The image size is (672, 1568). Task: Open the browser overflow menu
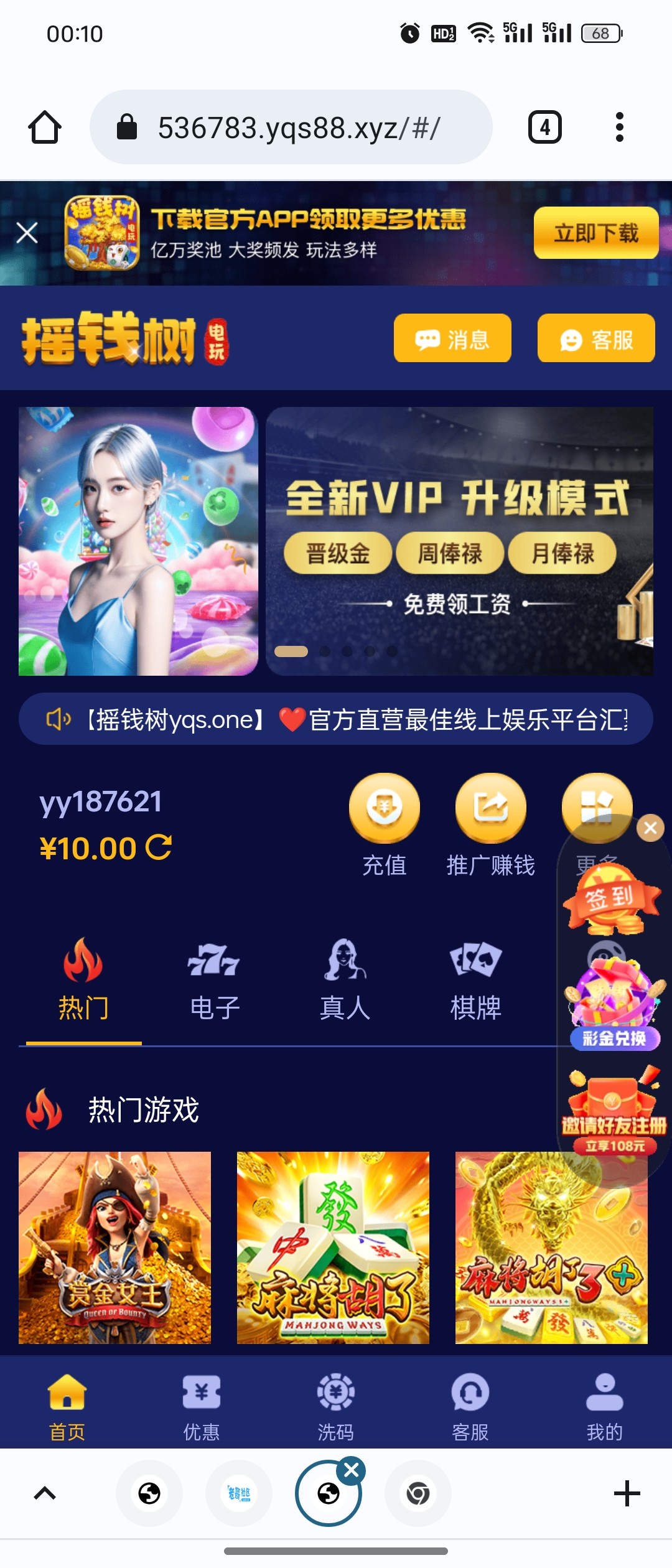tap(619, 127)
